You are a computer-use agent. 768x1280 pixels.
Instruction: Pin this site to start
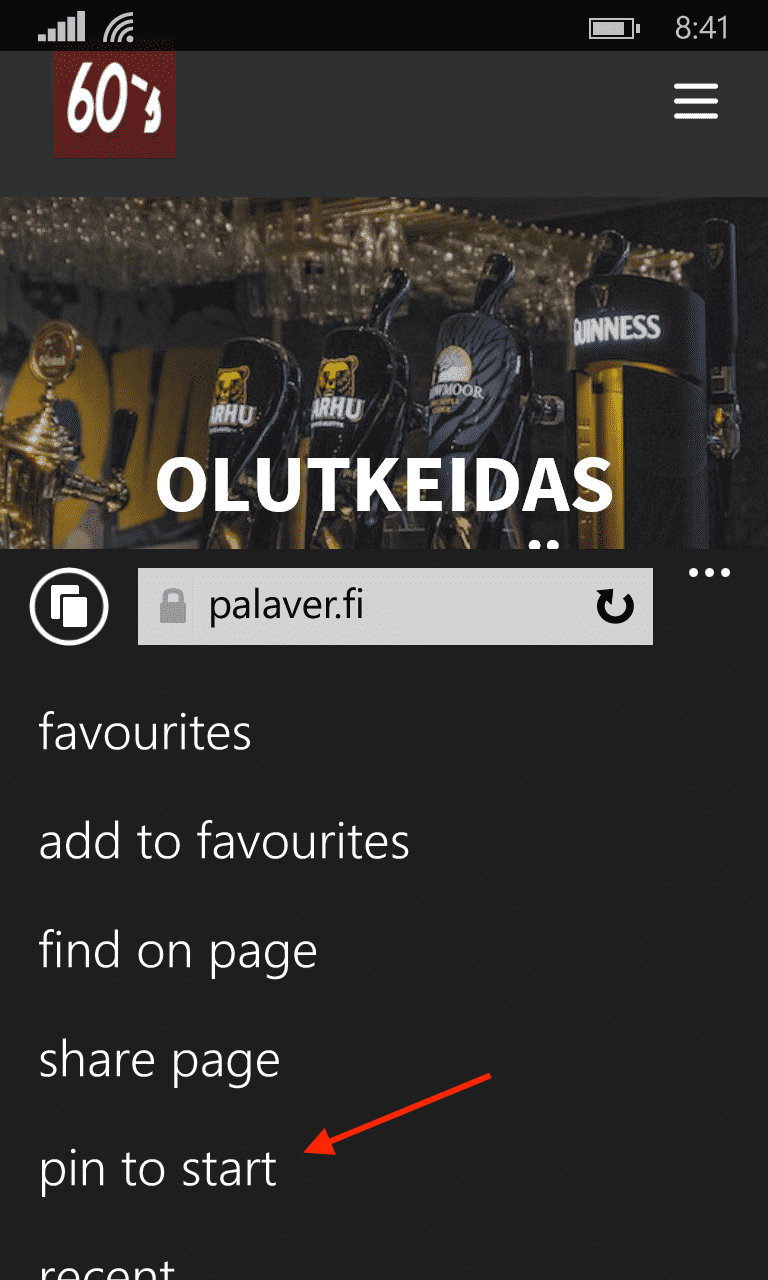pyautogui.click(x=158, y=1170)
